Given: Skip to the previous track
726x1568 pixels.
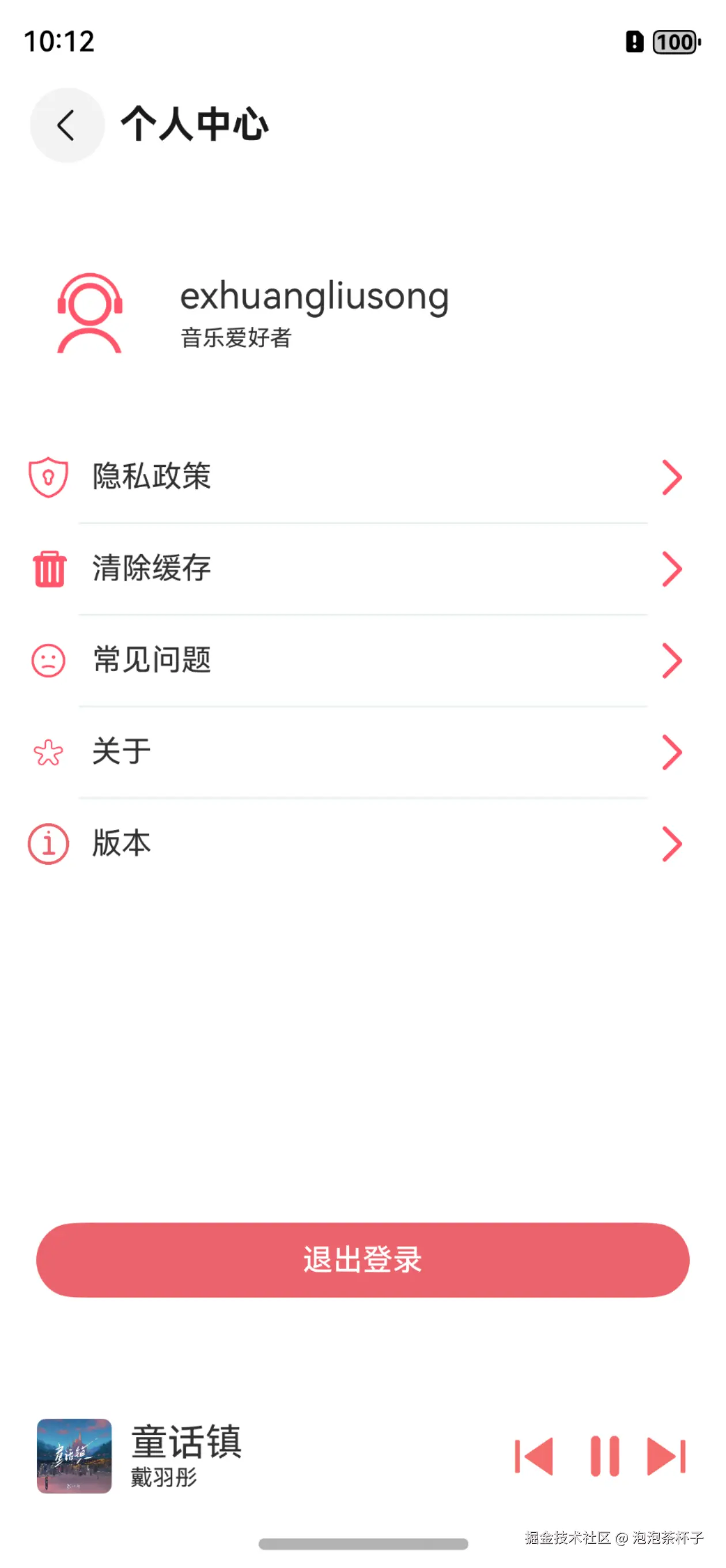Looking at the screenshot, I should [534, 1456].
